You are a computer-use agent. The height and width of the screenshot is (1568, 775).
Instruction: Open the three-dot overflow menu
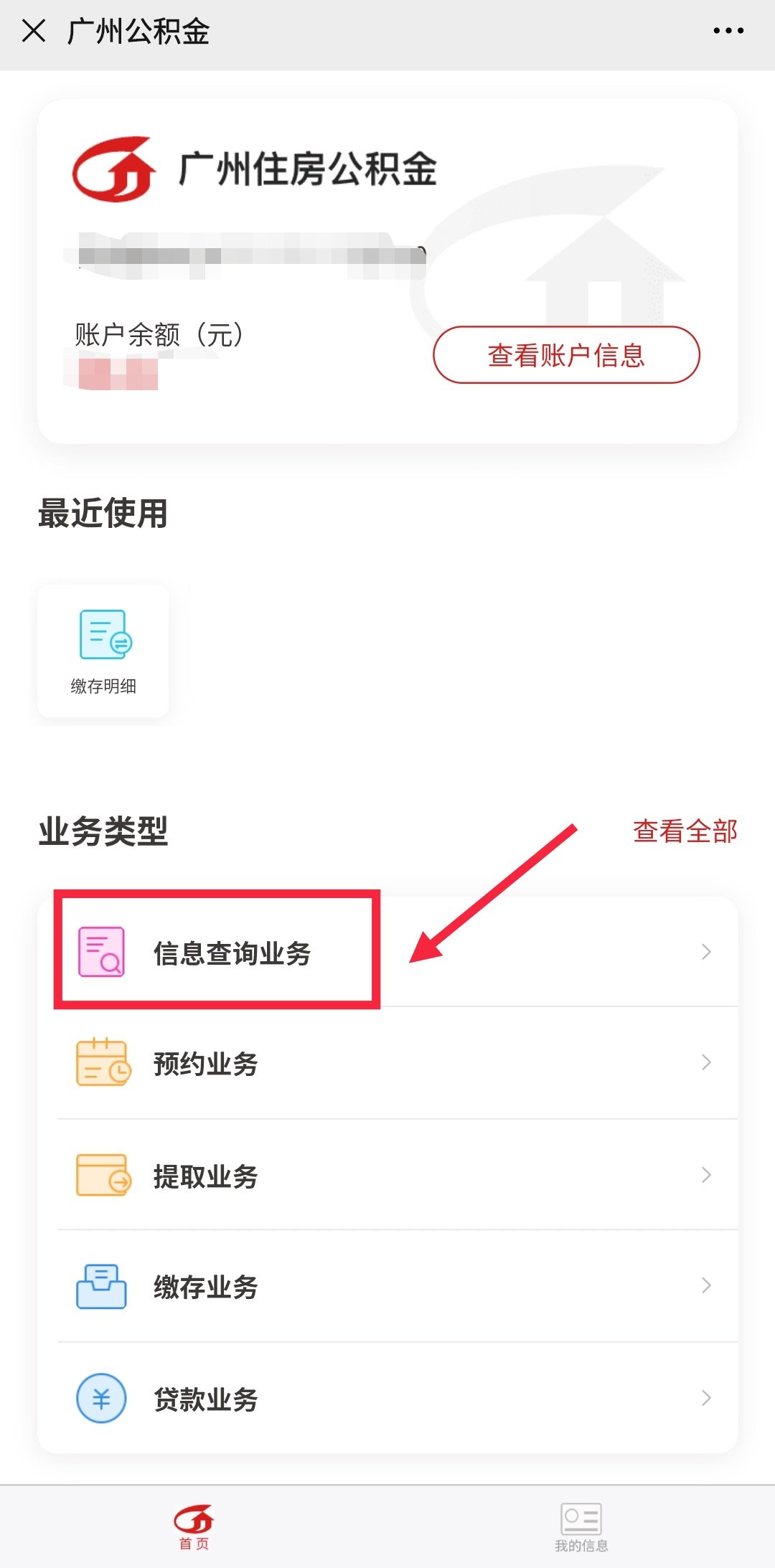[x=728, y=32]
